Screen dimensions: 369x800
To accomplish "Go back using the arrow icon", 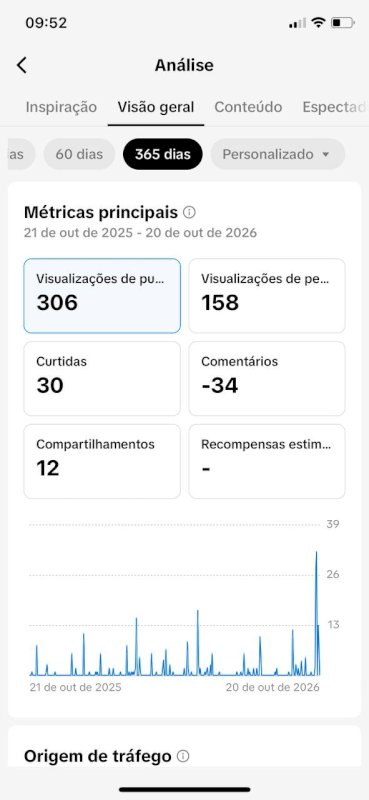I will click(21, 65).
